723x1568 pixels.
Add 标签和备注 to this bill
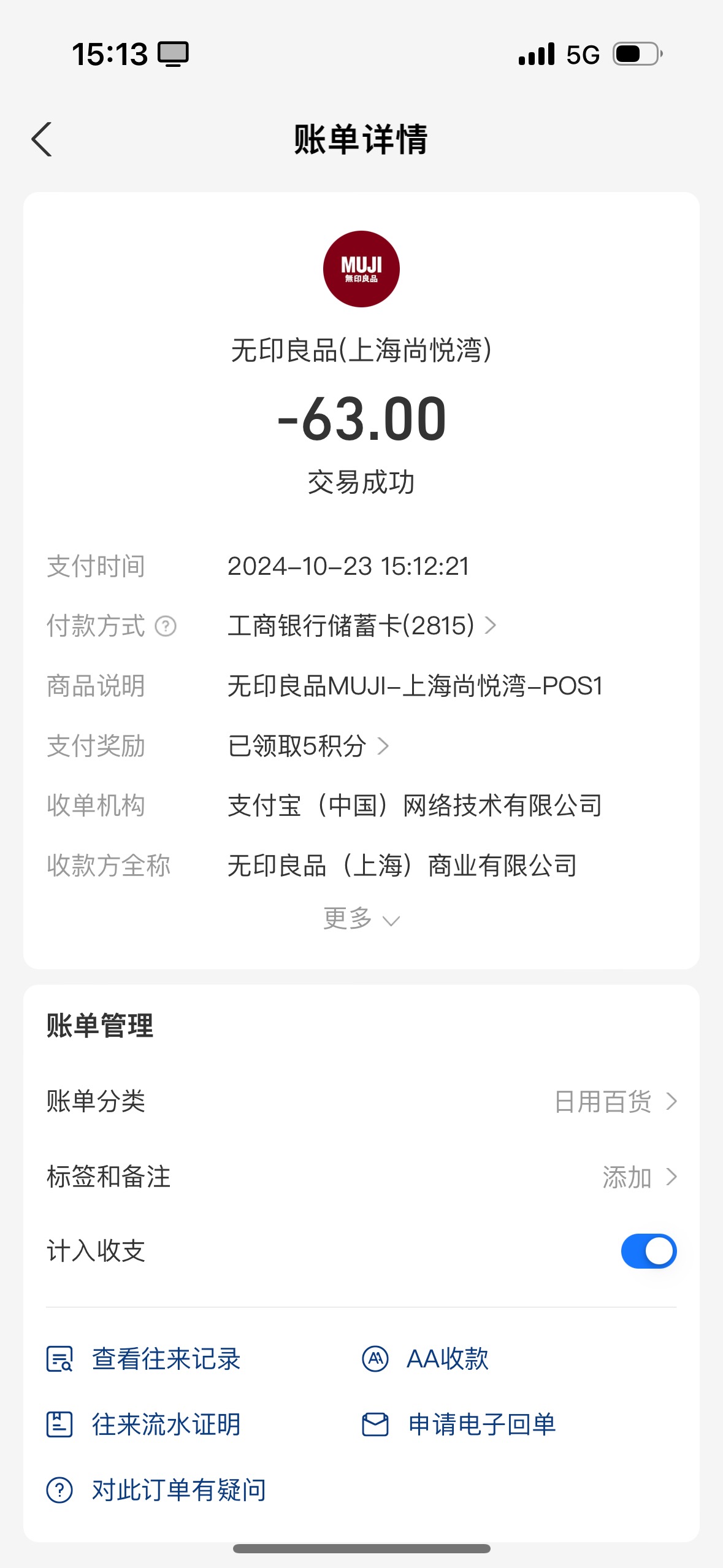click(x=361, y=1177)
